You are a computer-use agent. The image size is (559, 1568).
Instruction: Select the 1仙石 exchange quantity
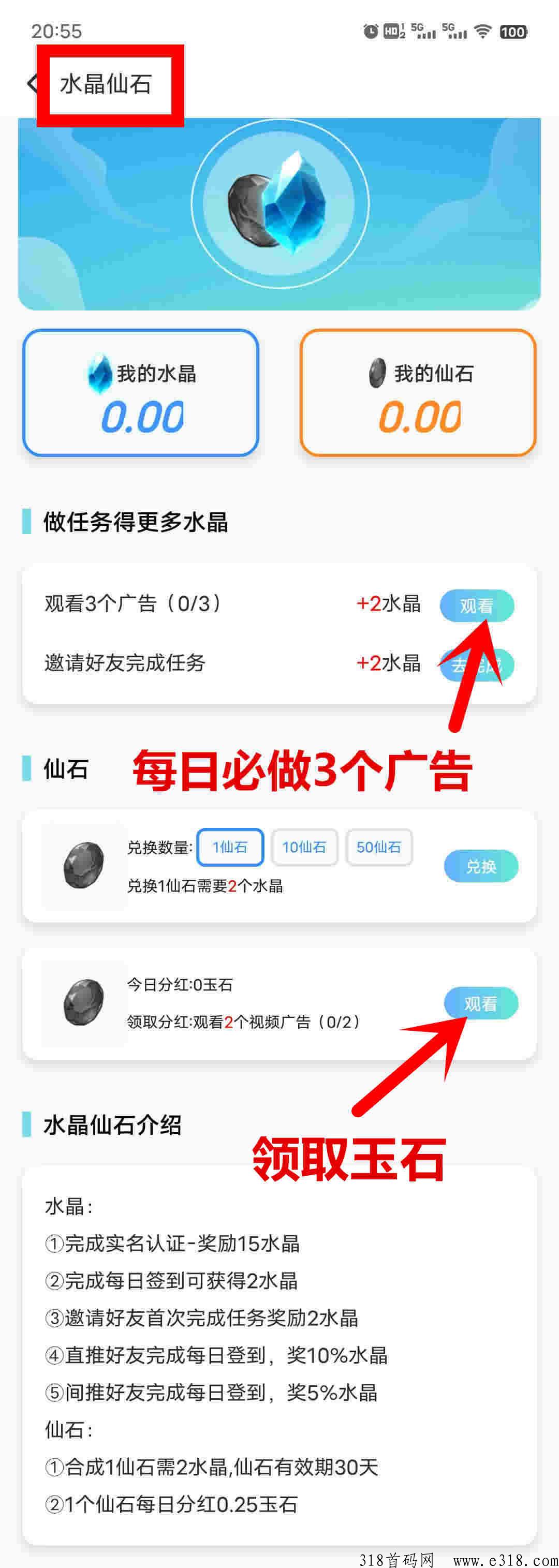(x=230, y=847)
